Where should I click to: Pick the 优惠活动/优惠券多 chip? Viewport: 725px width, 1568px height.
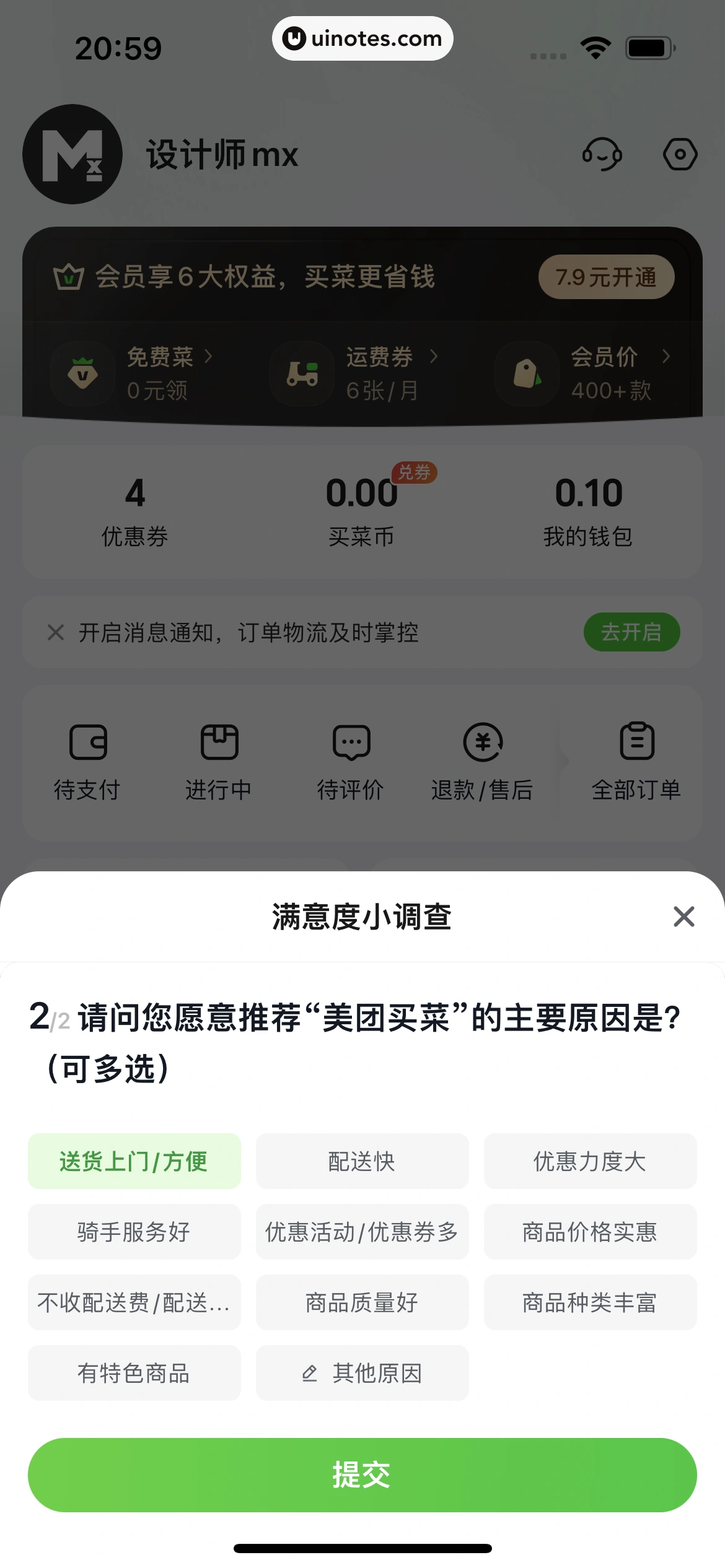362,1232
